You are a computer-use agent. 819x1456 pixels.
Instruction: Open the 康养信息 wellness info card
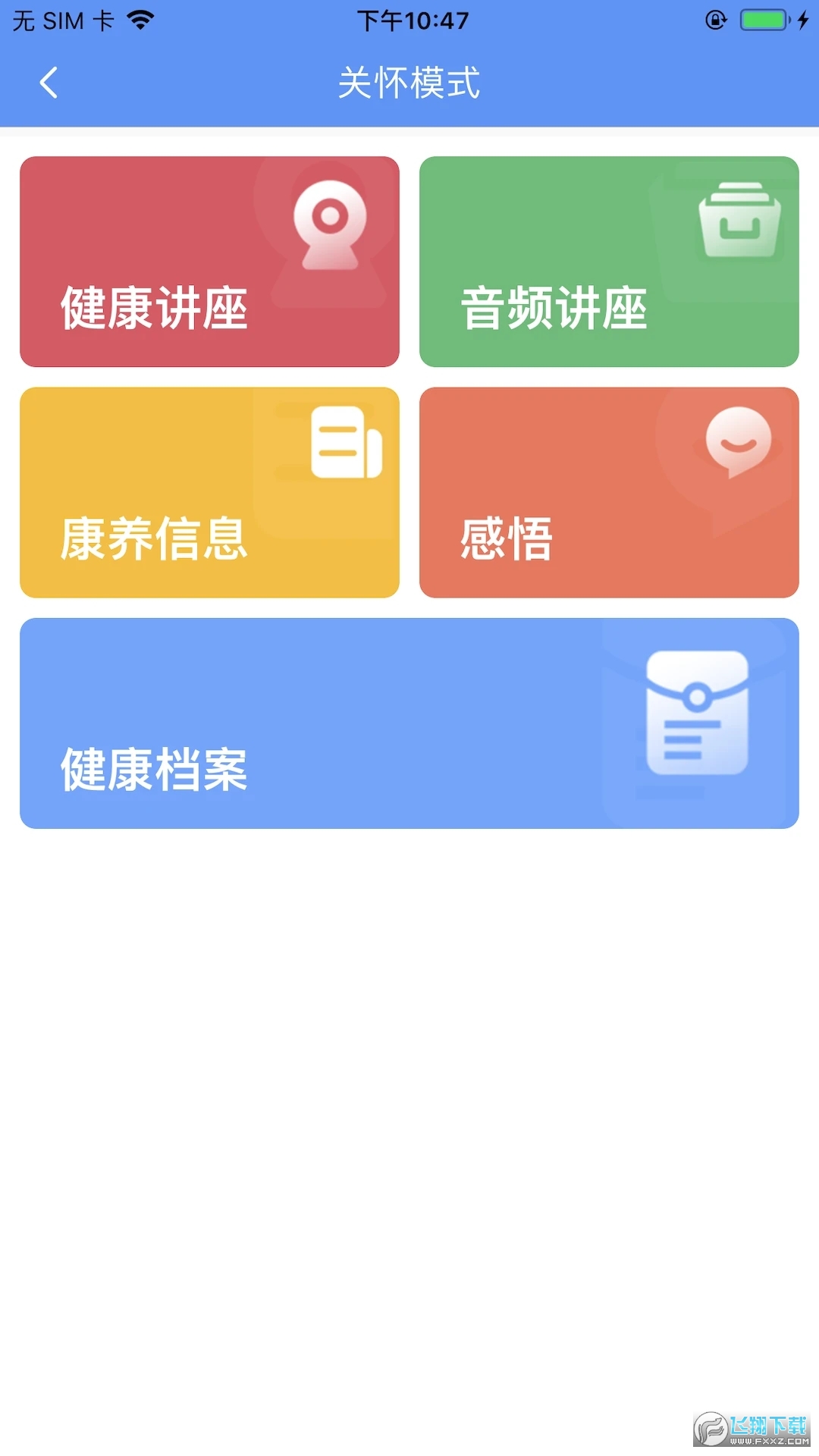209,493
